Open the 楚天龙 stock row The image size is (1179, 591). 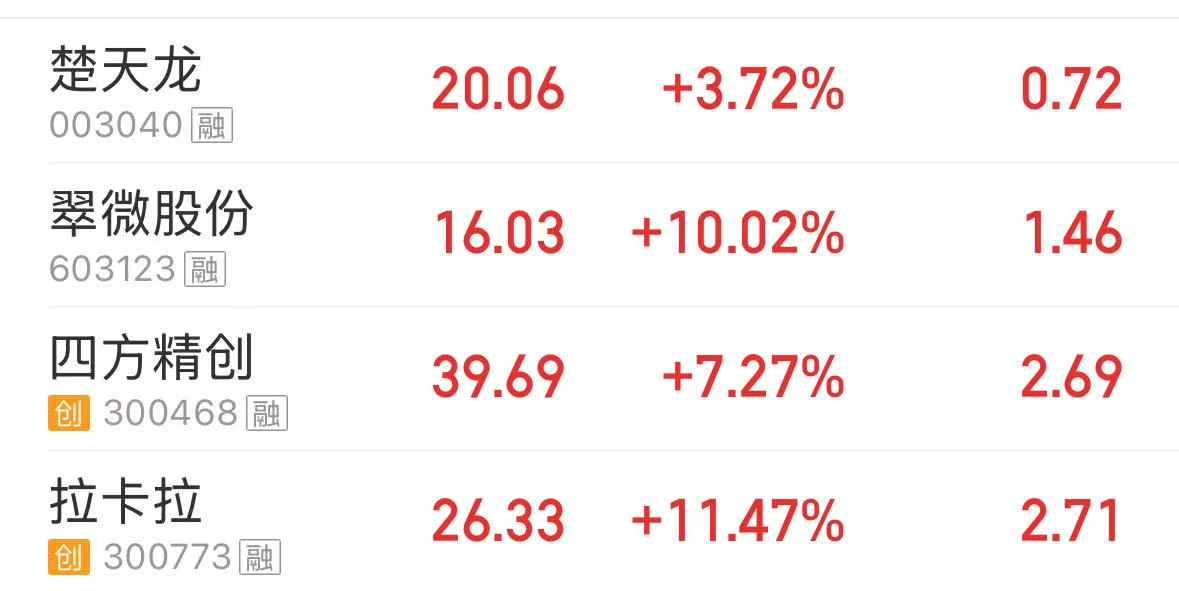point(126,72)
